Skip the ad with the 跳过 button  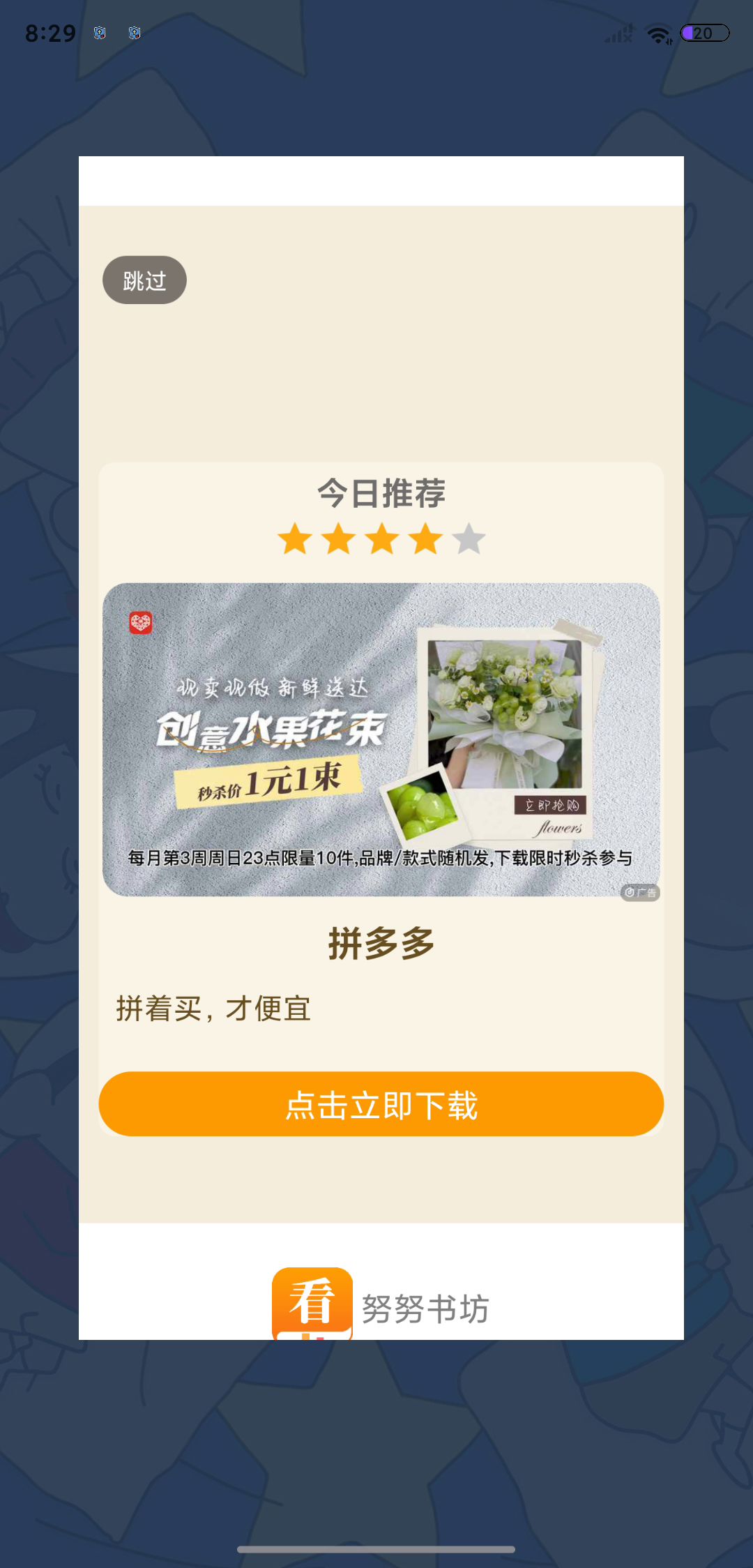coord(144,280)
